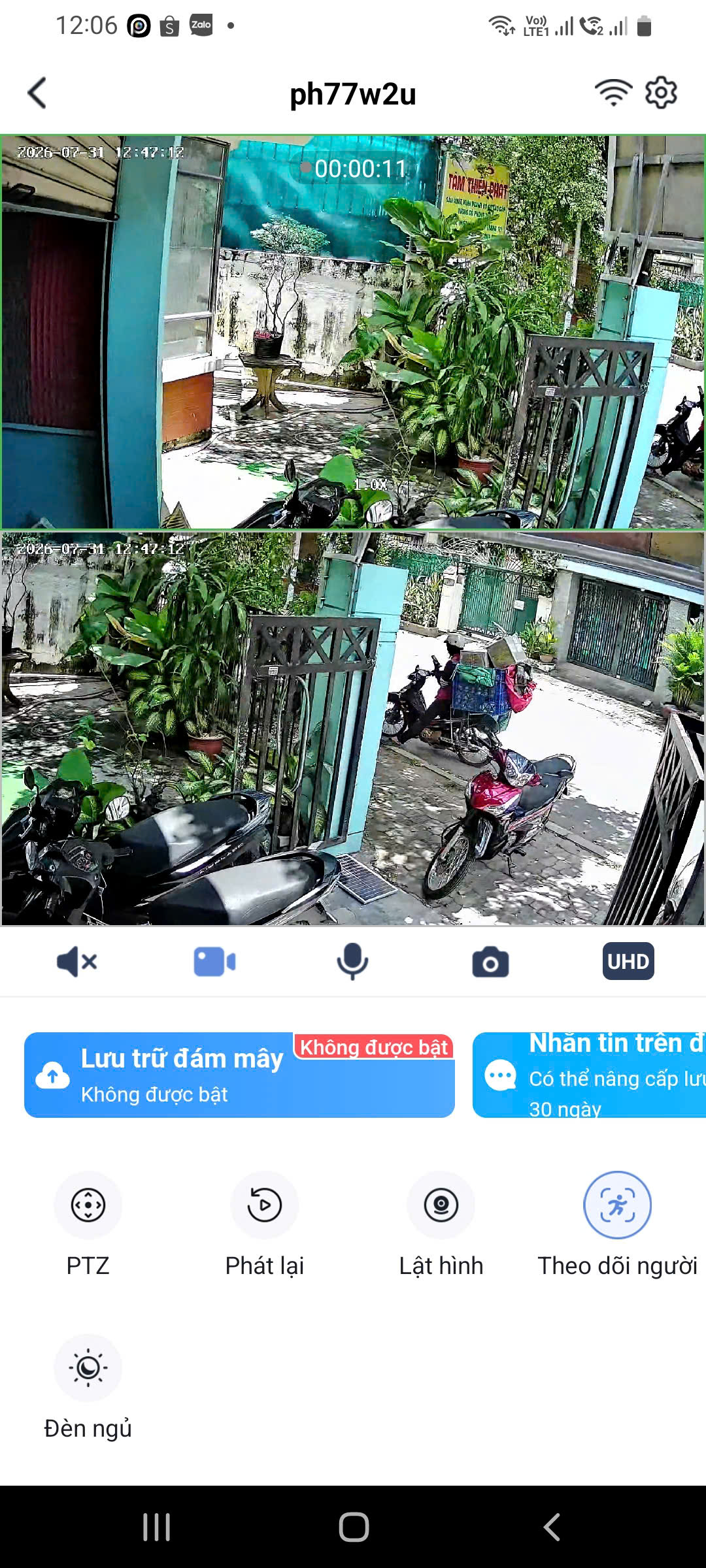Open Phát lại playback
Image resolution: width=706 pixels, height=1568 pixels.
click(x=265, y=1205)
